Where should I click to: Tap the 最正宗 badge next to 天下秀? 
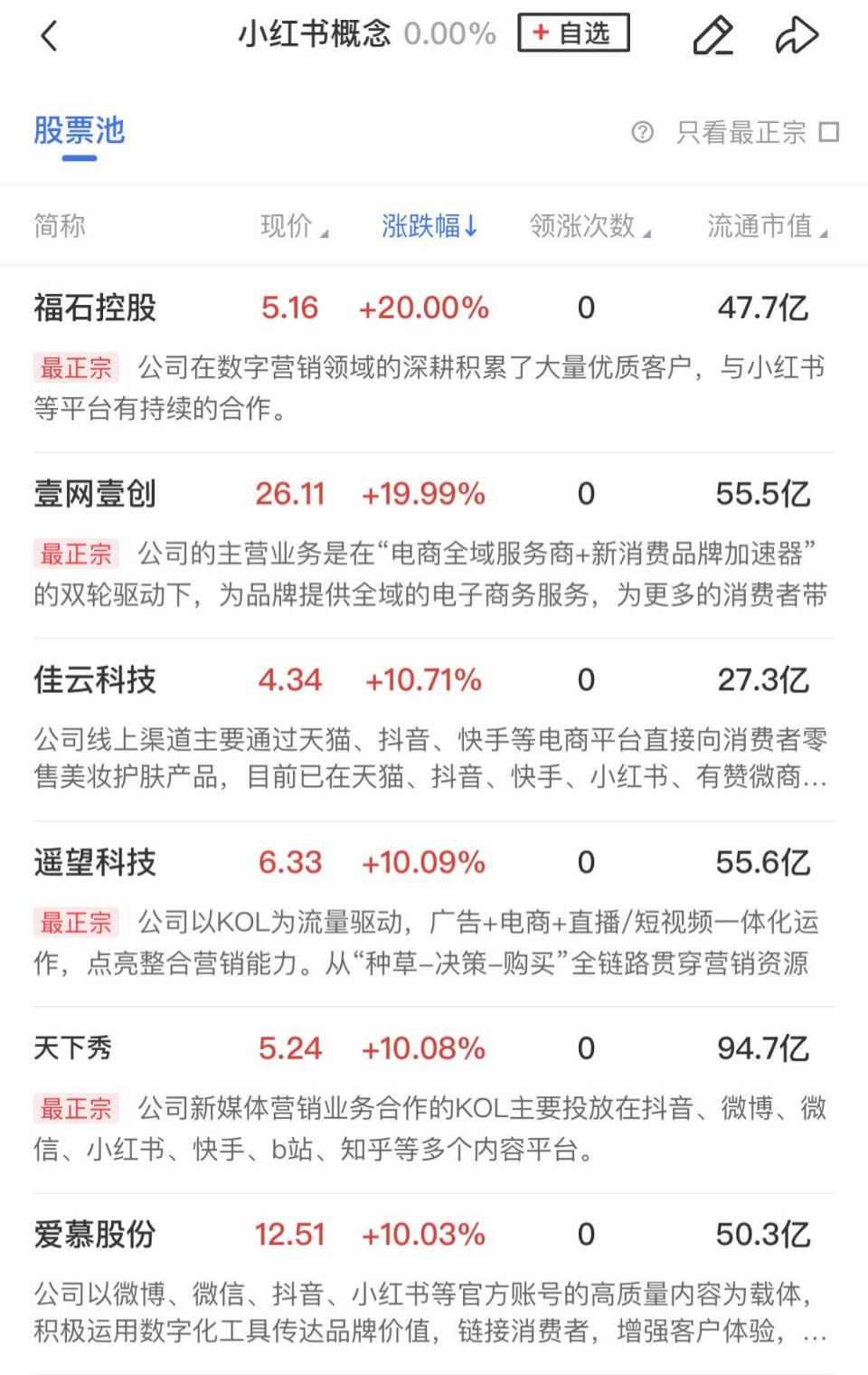click(x=76, y=1106)
